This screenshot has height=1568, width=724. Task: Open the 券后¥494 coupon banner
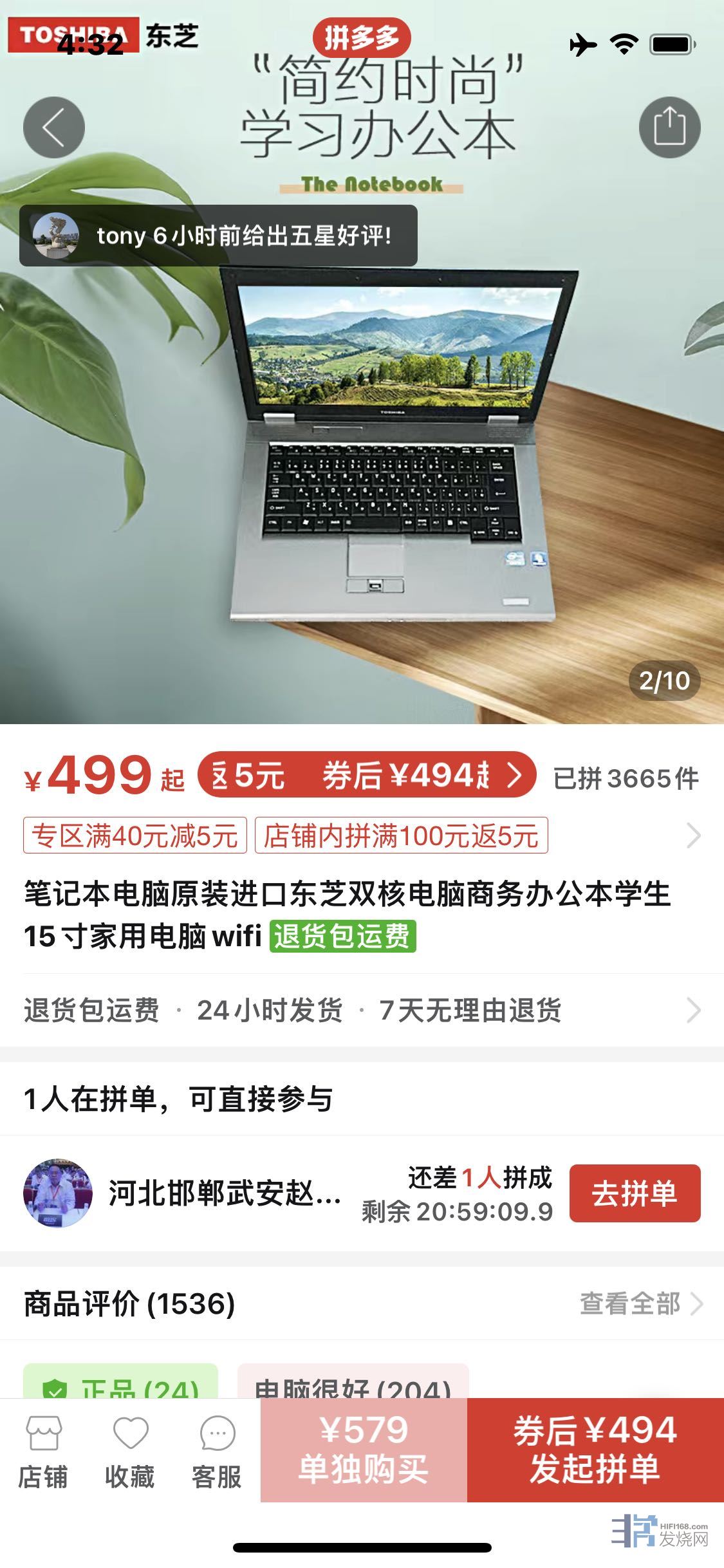pyautogui.click(x=367, y=775)
